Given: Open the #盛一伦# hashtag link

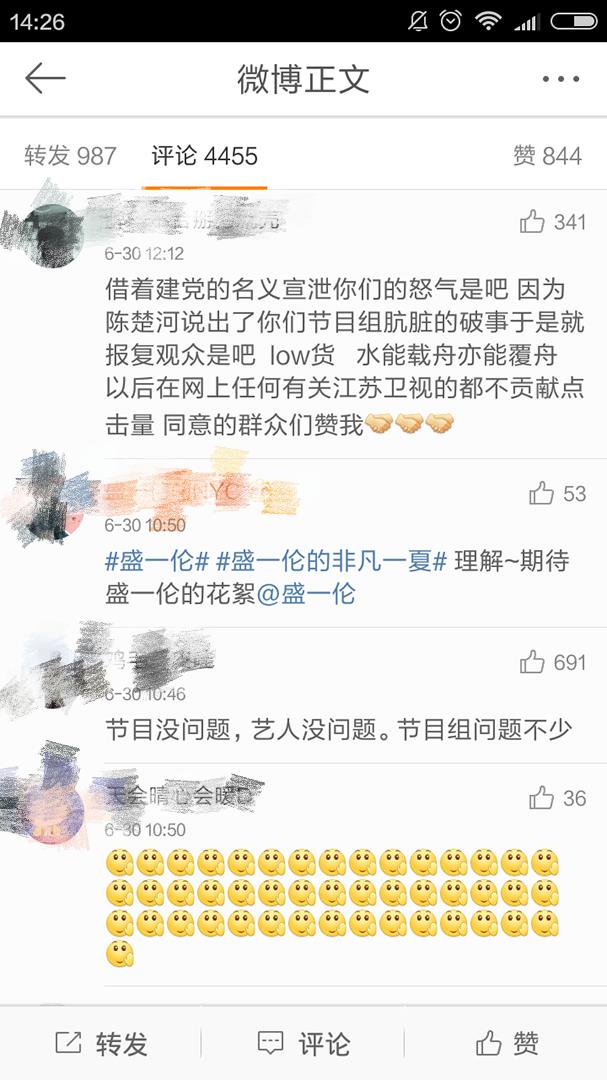Looking at the screenshot, I should (x=156, y=561).
